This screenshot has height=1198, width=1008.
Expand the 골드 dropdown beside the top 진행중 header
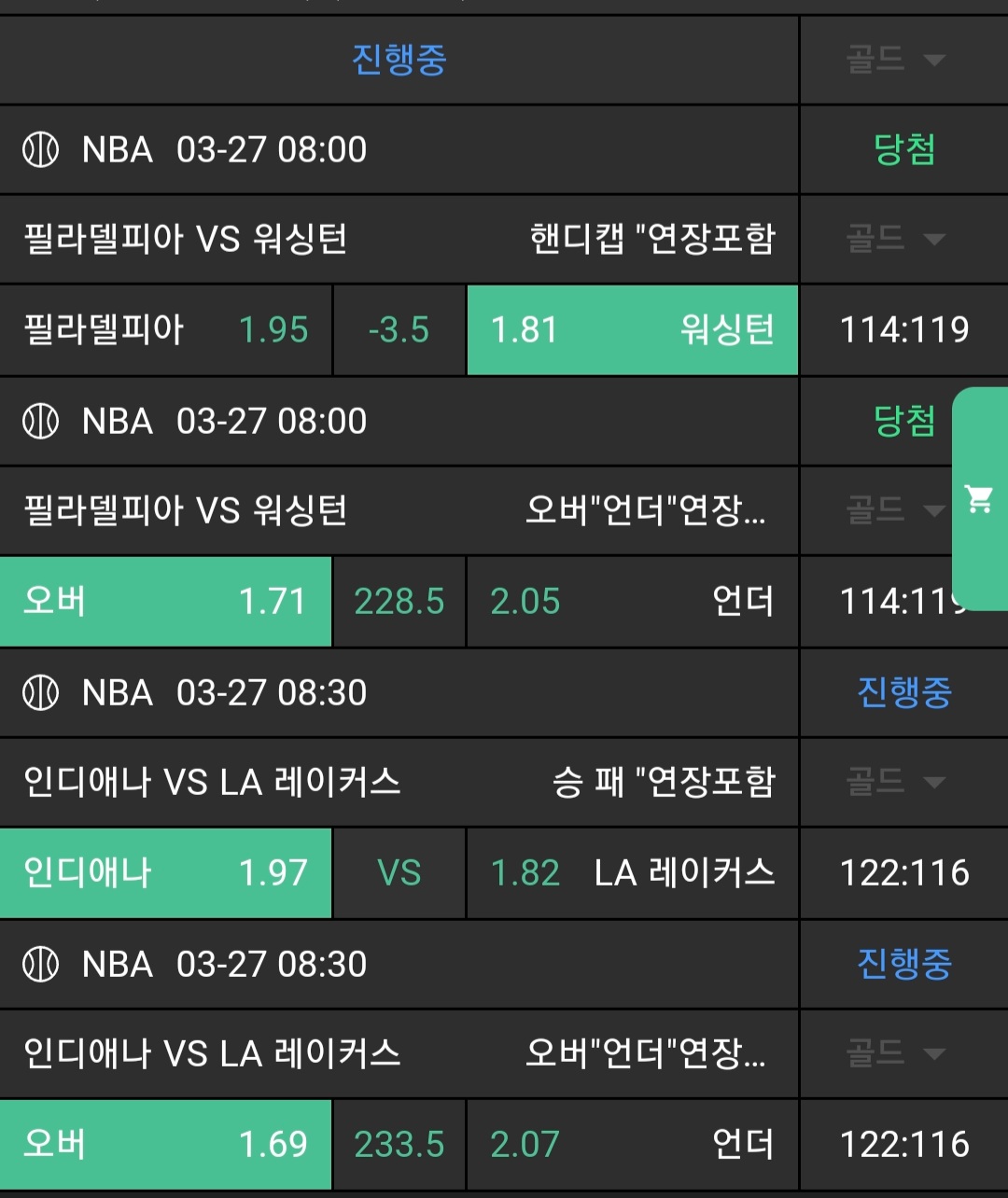(x=896, y=61)
